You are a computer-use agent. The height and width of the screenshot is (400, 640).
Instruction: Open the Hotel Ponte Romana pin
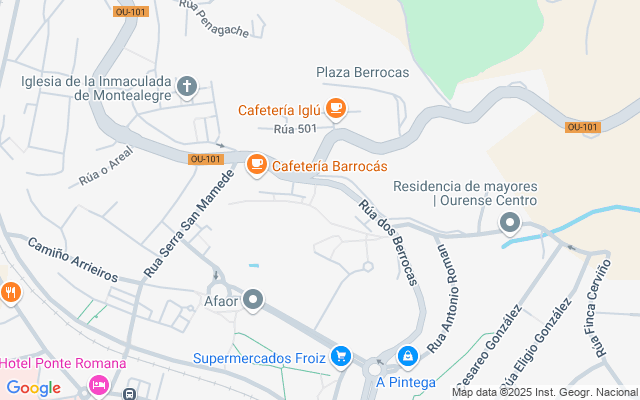pyautogui.click(x=99, y=386)
